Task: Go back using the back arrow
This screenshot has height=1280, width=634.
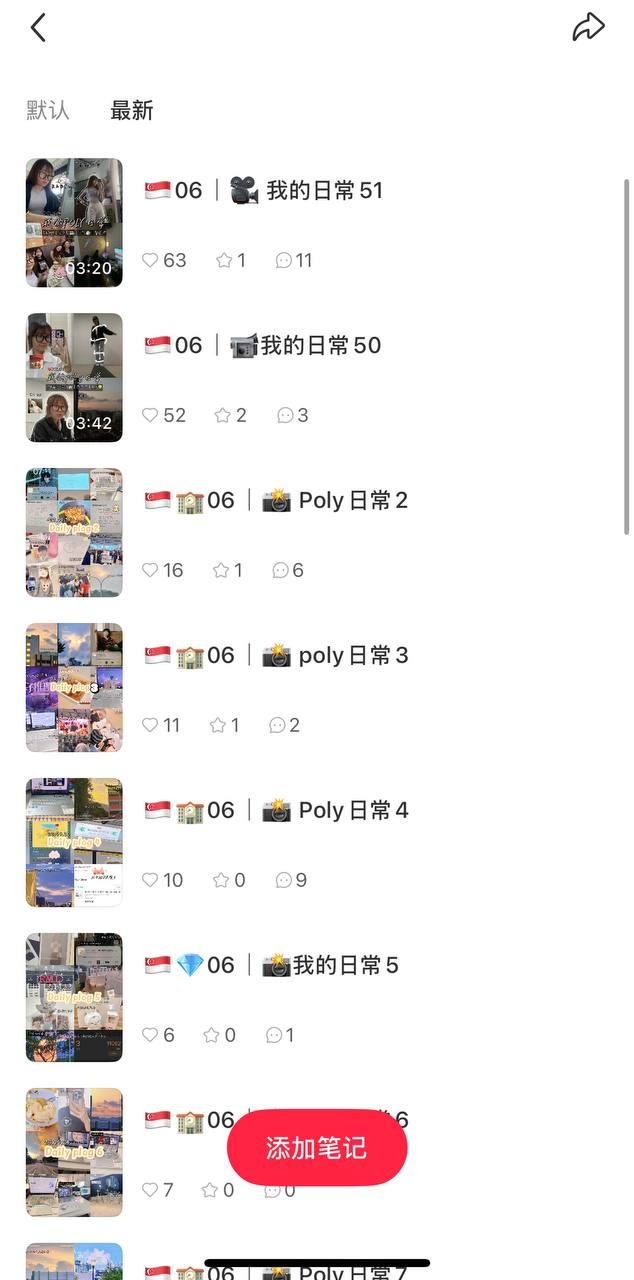Action: (38, 28)
